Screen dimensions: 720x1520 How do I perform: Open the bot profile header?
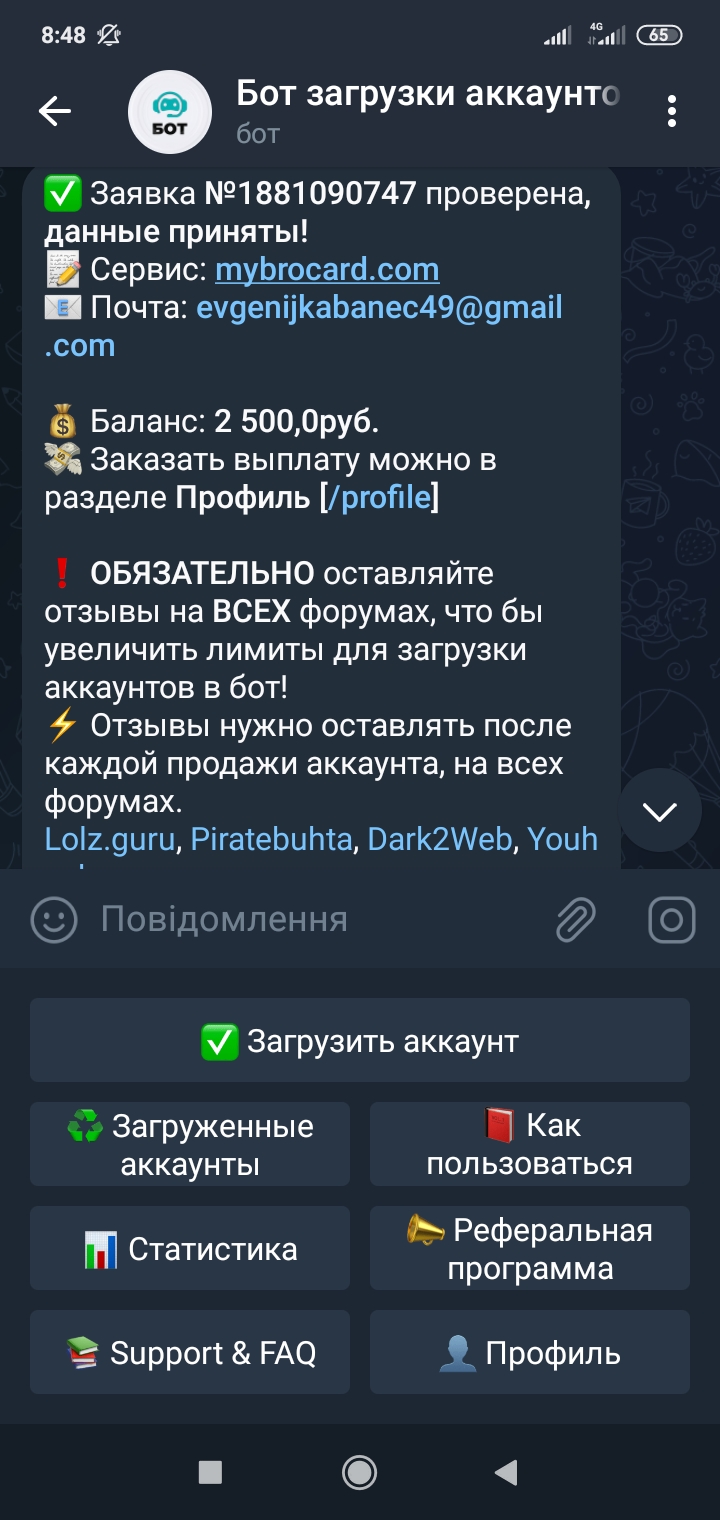428,110
